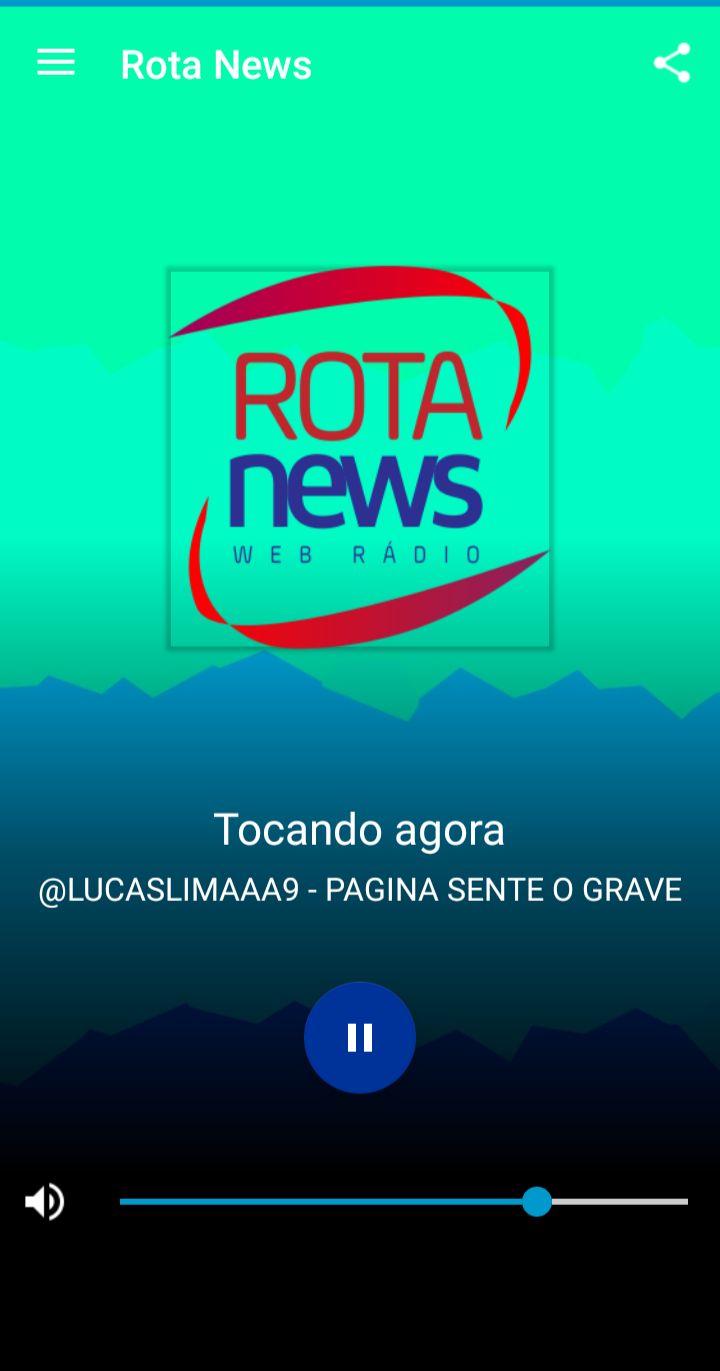Mute the volume speaker icon
The width and height of the screenshot is (720, 1371).
[45, 1201]
